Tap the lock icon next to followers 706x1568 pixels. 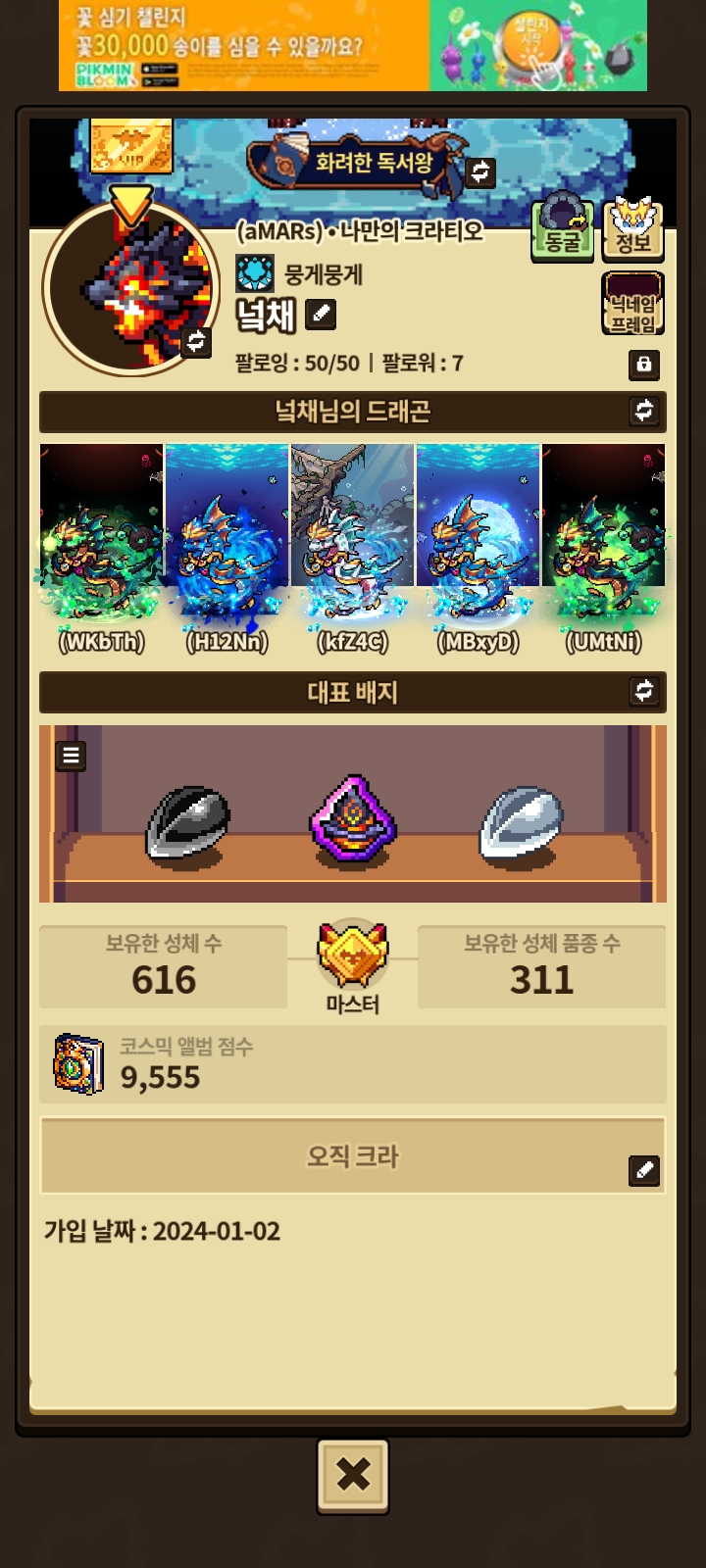click(643, 365)
